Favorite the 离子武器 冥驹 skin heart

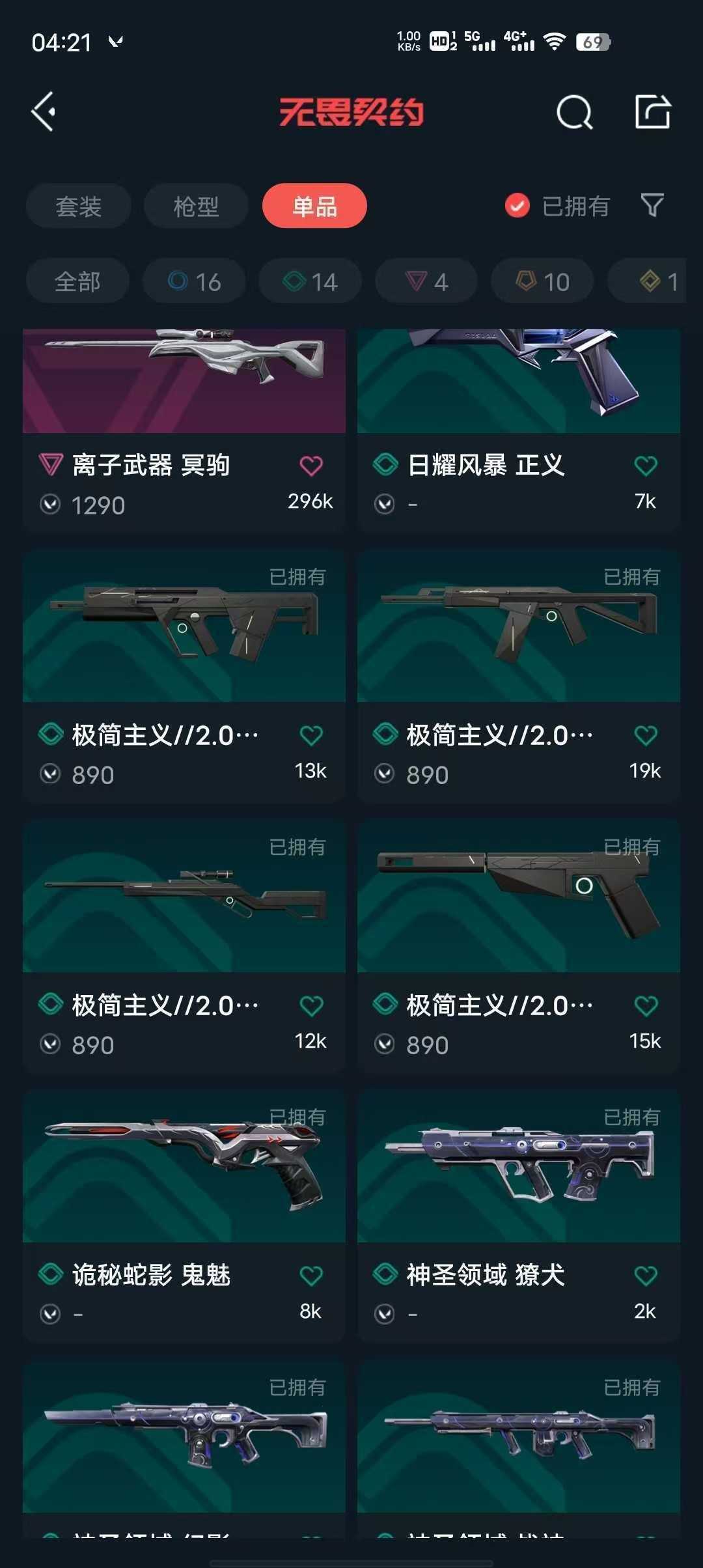pyautogui.click(x=310, y=466)
